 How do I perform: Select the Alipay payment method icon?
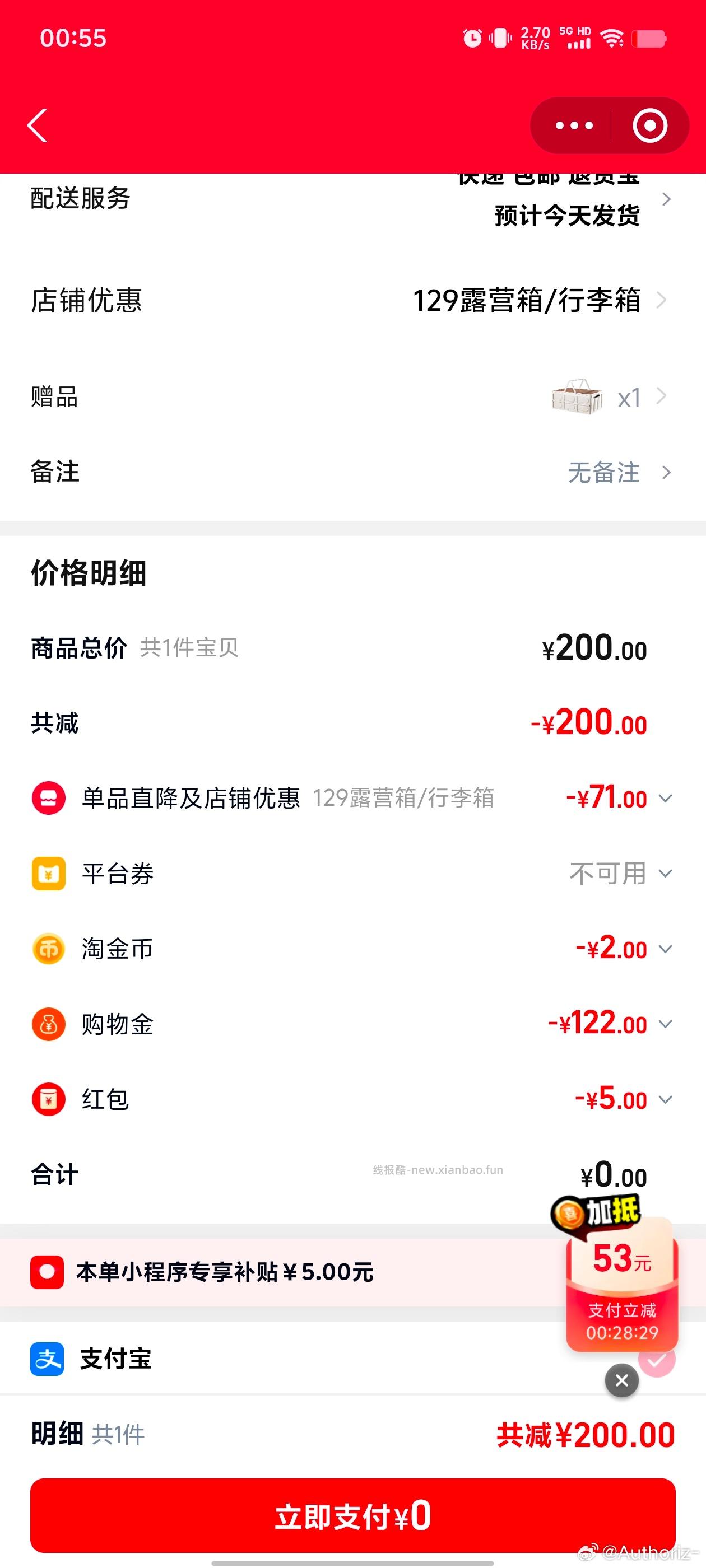(47, 1359)
